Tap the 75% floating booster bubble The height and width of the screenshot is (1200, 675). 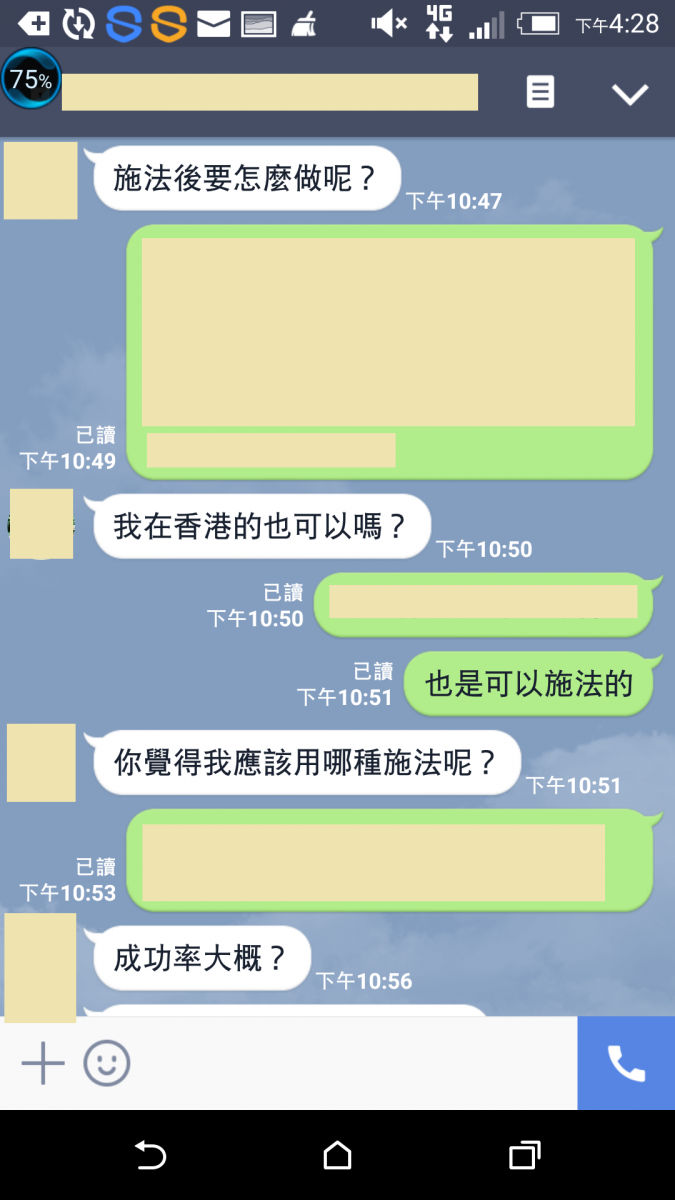[x=31, y=79]
